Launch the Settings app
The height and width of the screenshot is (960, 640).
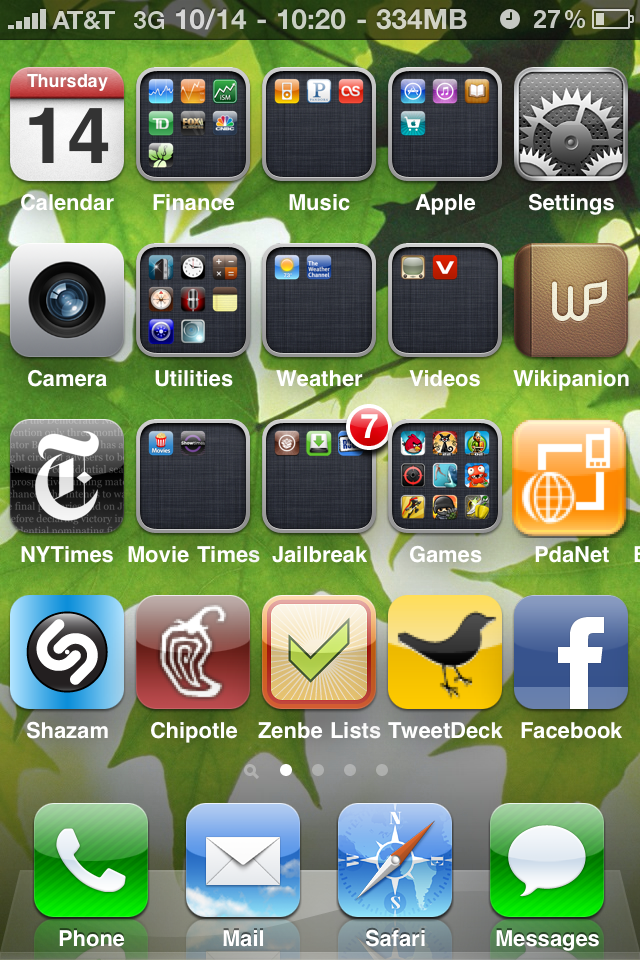point(571,125)
